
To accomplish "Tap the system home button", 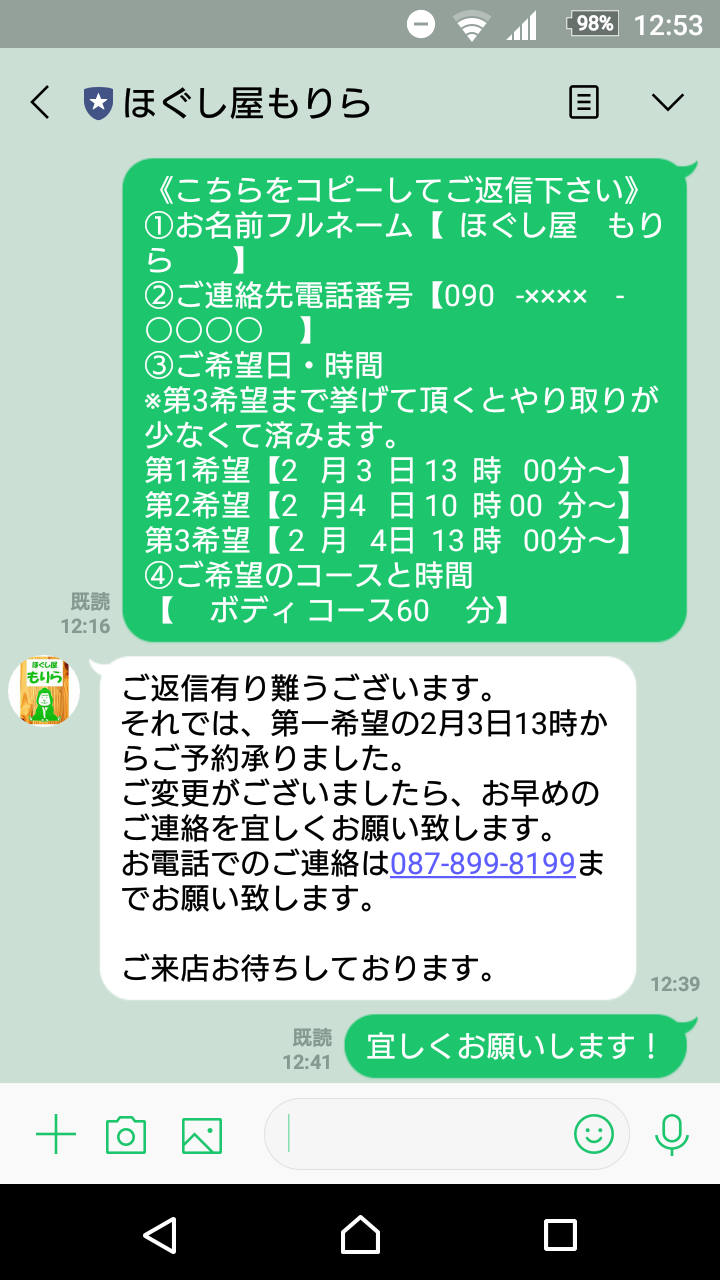I will (360, 1234).
